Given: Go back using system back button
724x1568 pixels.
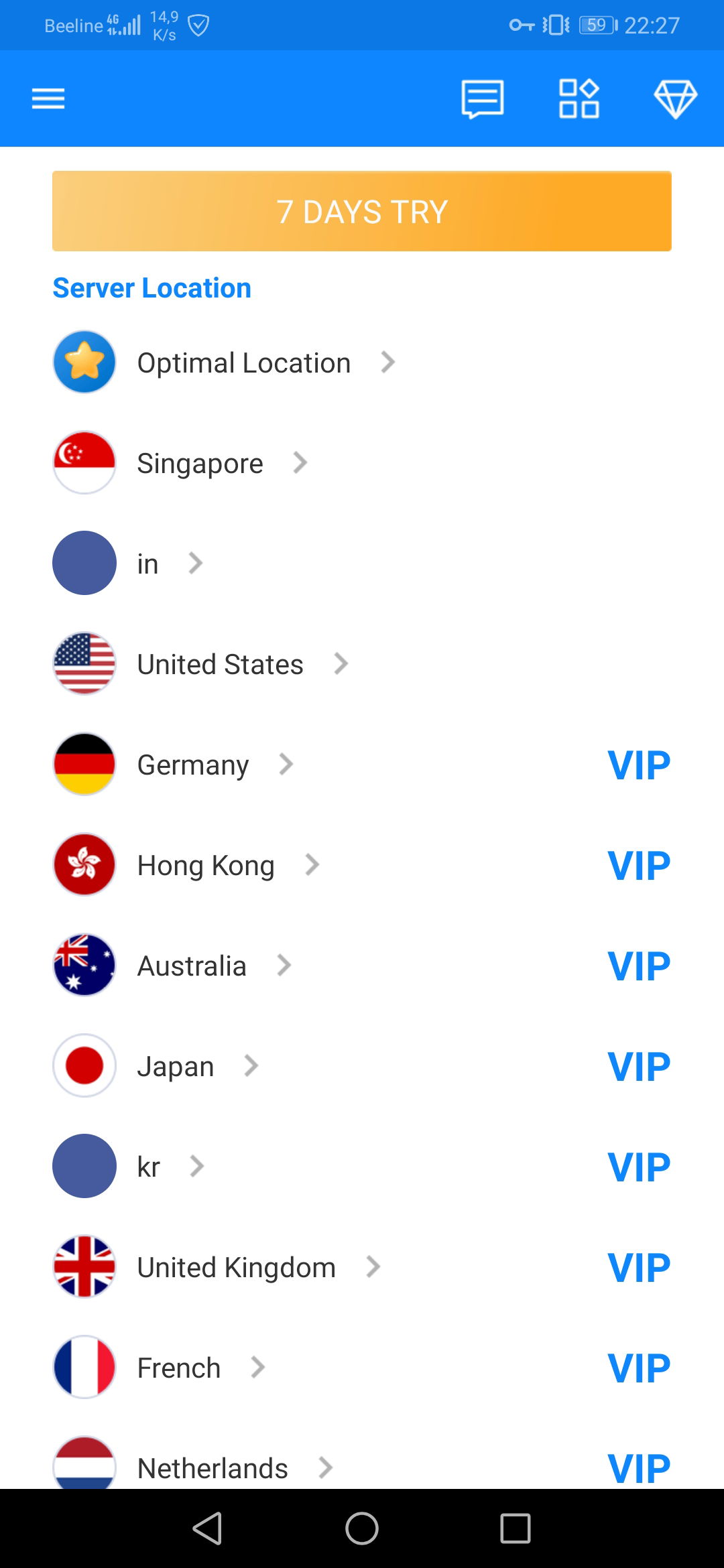Looking at the screenshot, I should coord(208,1528).
